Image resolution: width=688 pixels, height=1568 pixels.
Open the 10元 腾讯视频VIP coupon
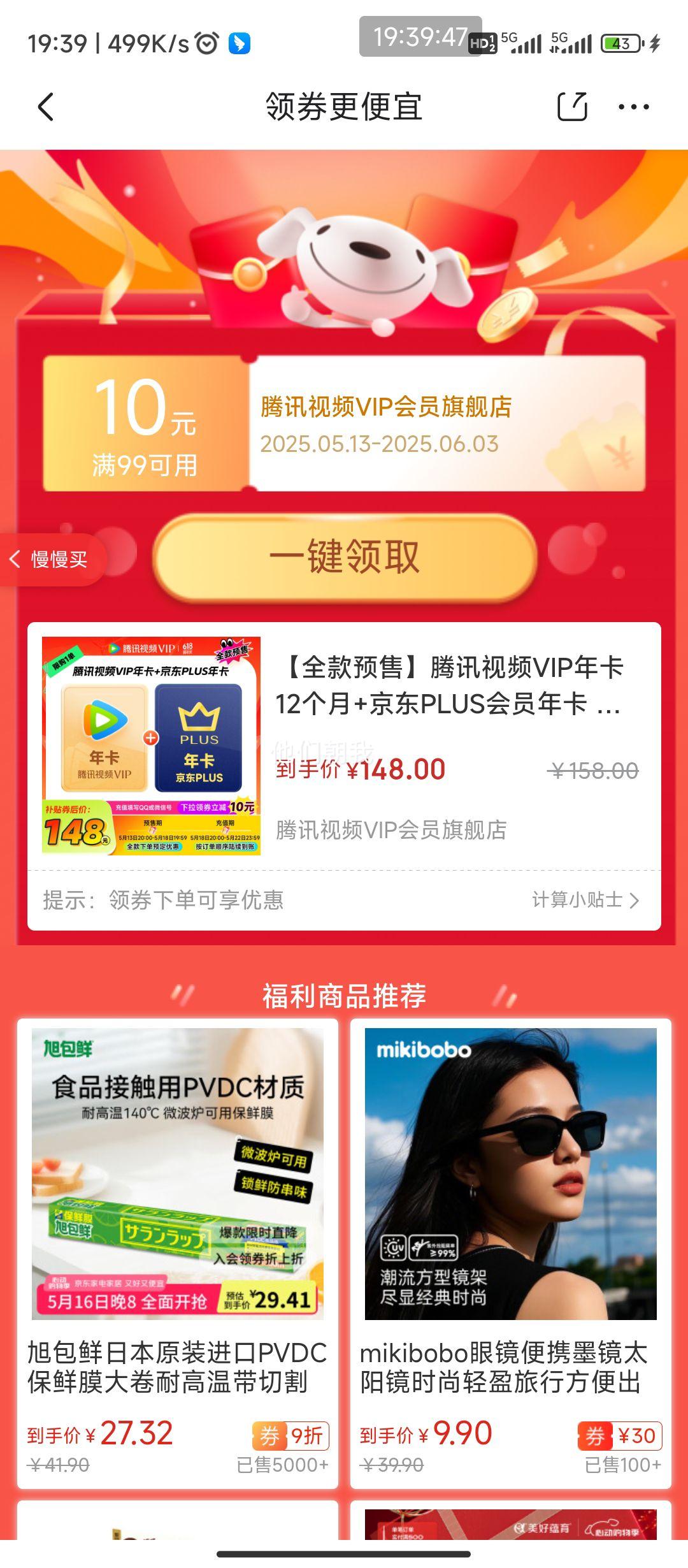coord(344,424)
